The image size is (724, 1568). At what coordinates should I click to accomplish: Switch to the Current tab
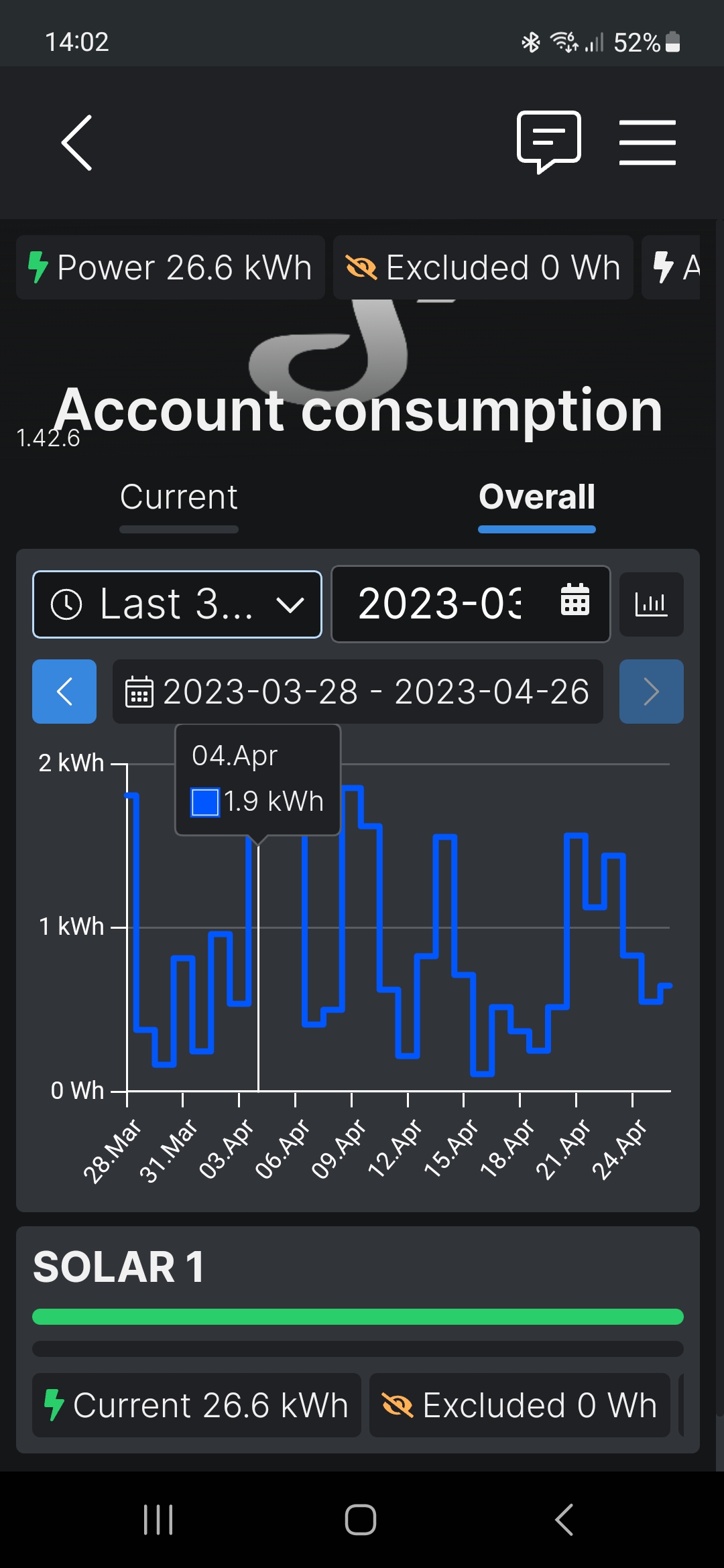click(178, 498)
